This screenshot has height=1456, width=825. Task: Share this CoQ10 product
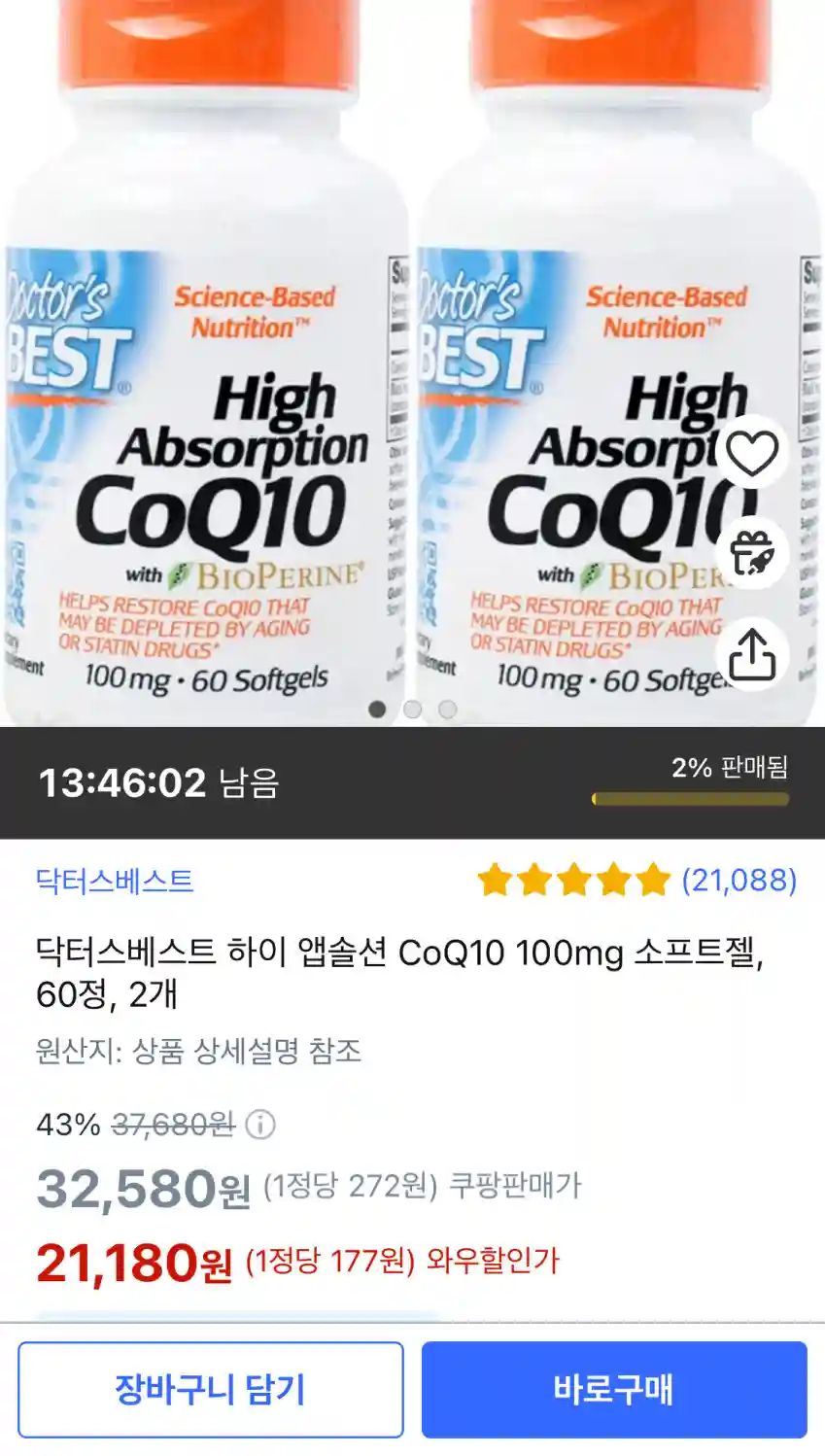pos(752,653)
